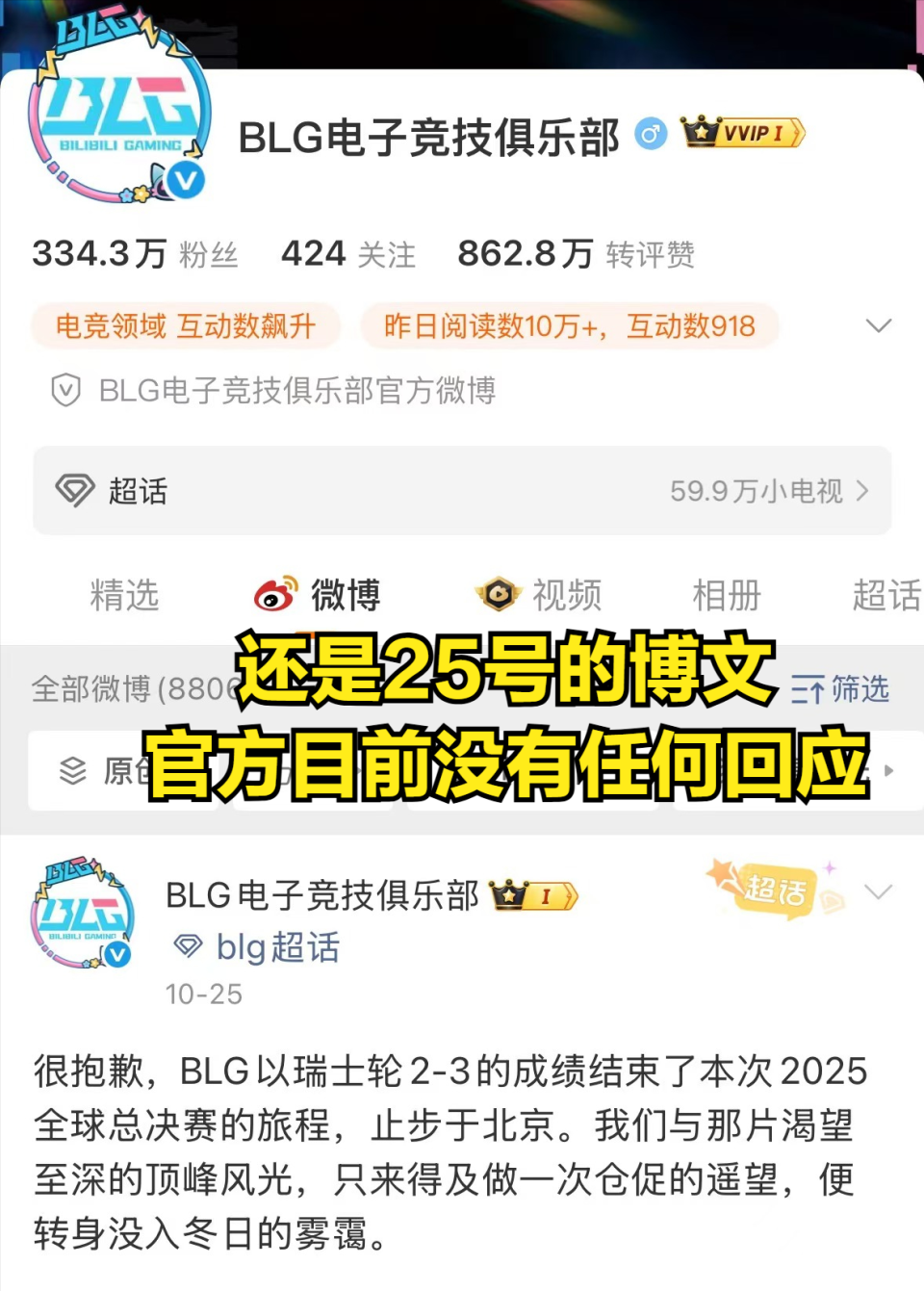Click the 超话 diamond icon in the super topic row
The image size is (924, 1291).
pos(73,491)
